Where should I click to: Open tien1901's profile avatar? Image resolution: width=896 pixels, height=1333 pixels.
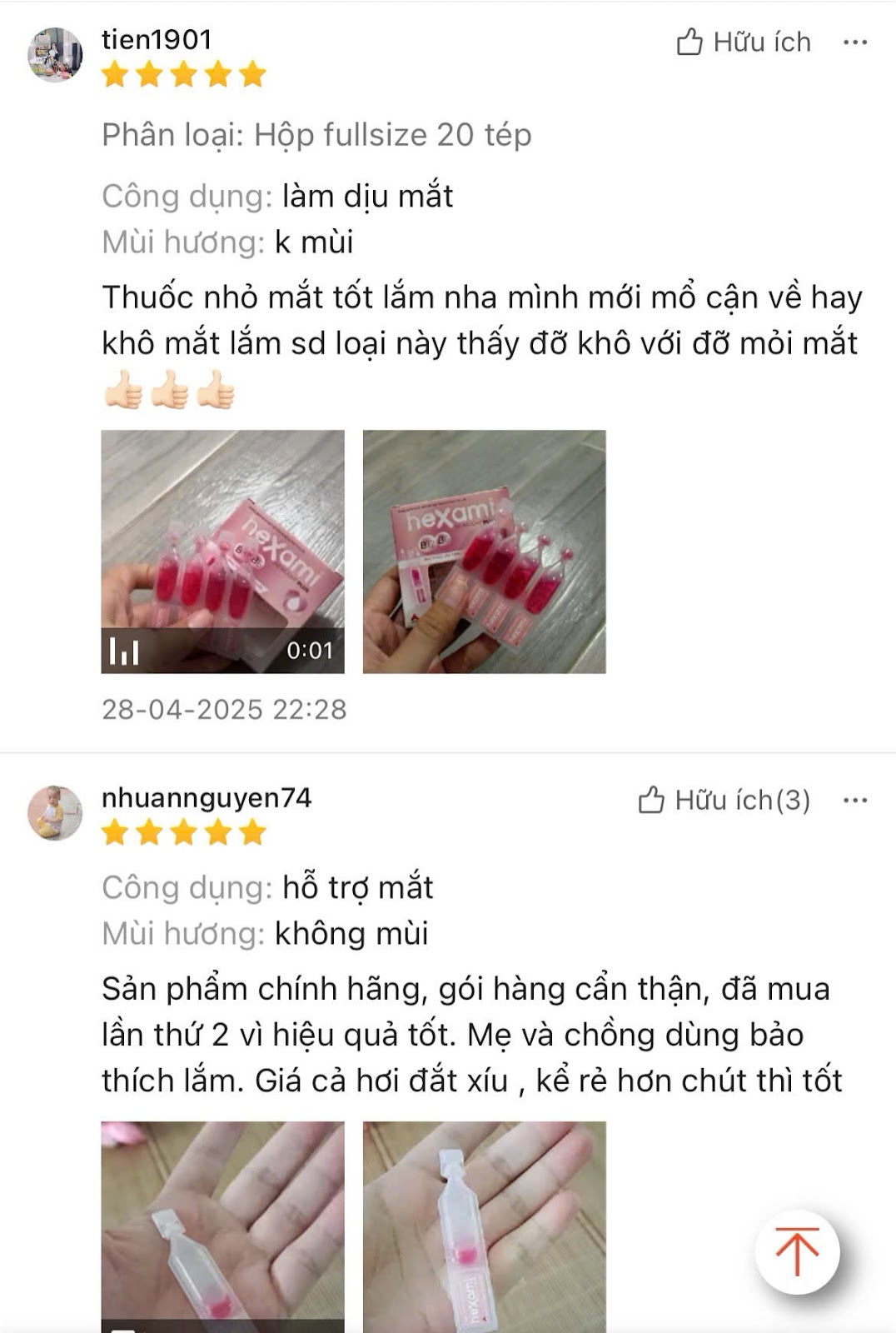(55, 55)
